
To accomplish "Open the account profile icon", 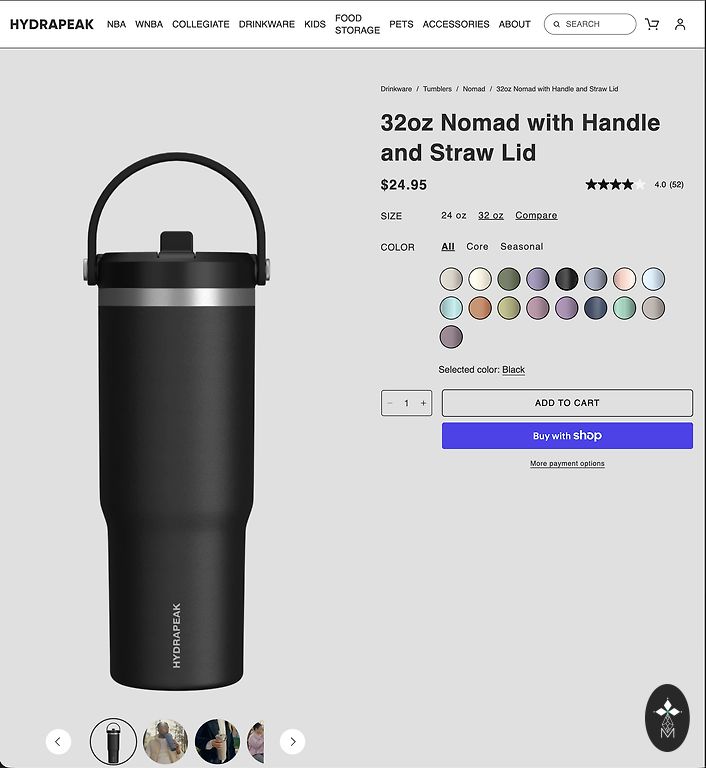I will click(x=680, y=24).
